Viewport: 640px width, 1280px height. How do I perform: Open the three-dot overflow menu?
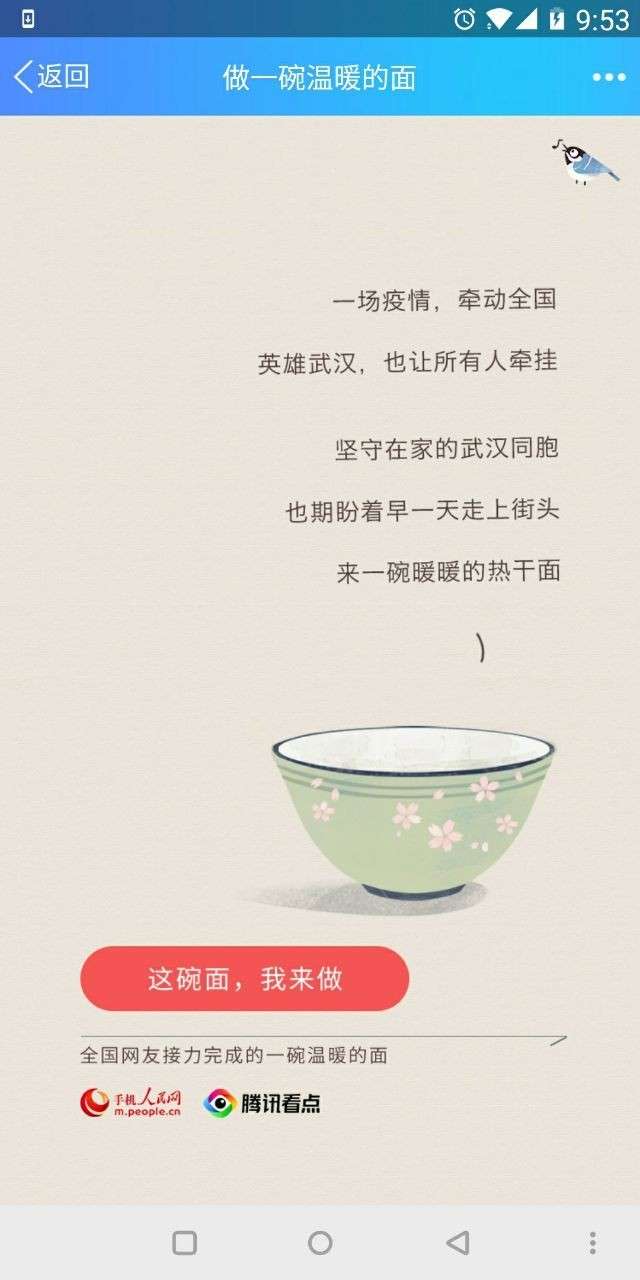coord(608,77)
